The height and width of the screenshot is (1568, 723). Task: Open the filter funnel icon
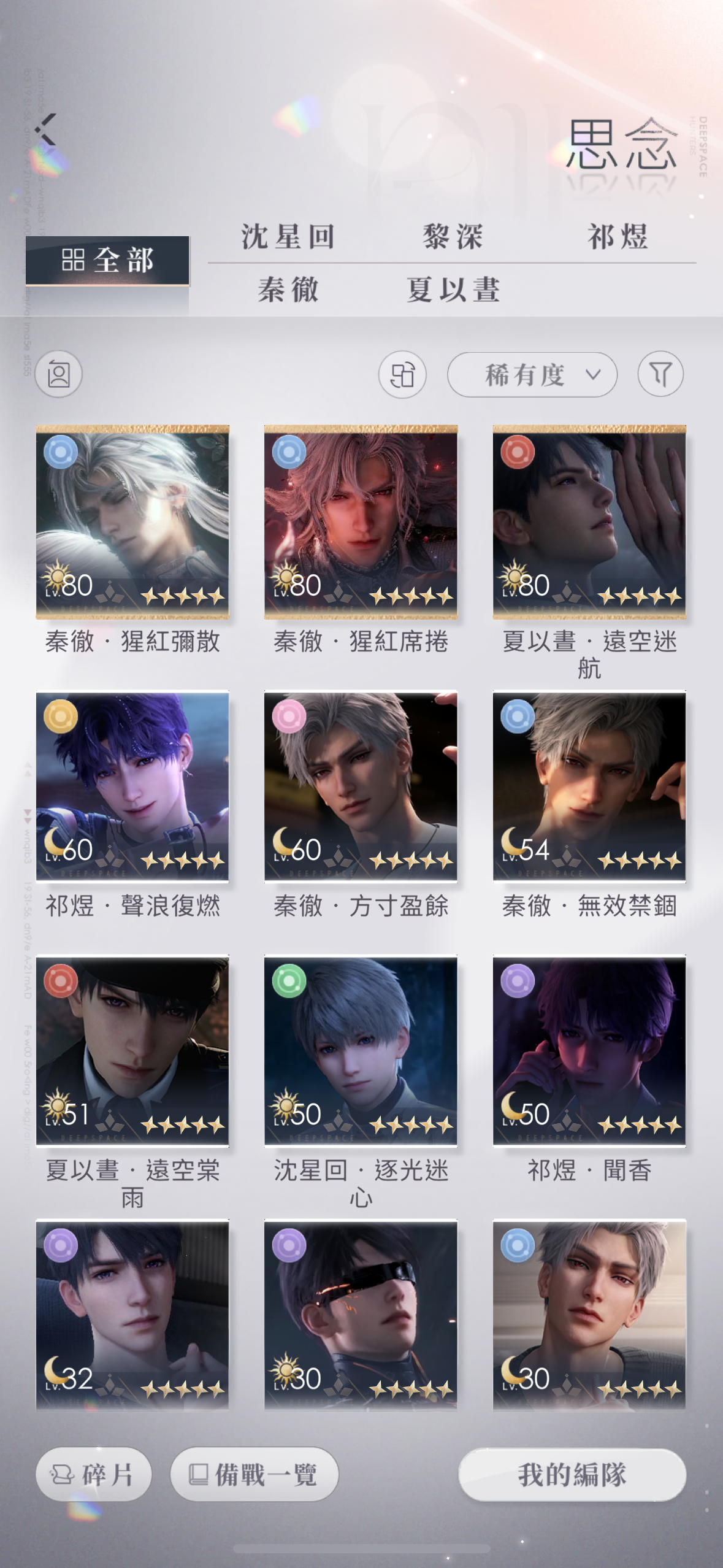660,374
